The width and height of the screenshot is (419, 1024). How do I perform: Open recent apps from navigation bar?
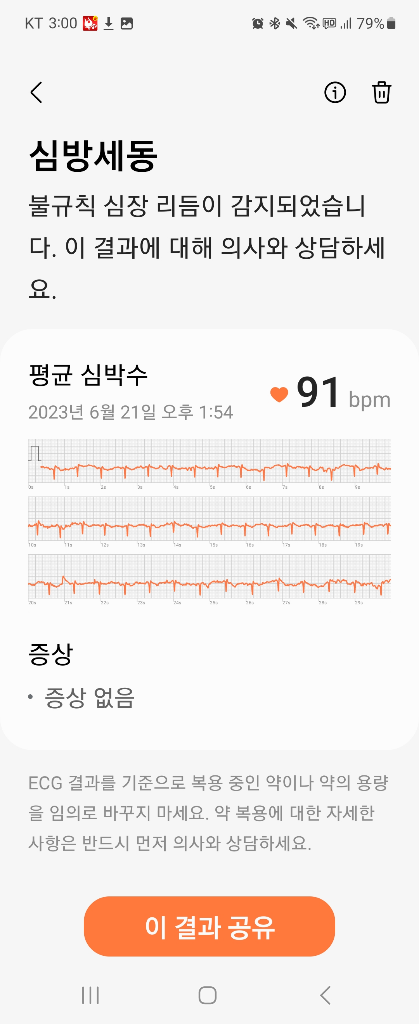click(x=91, y=995)
